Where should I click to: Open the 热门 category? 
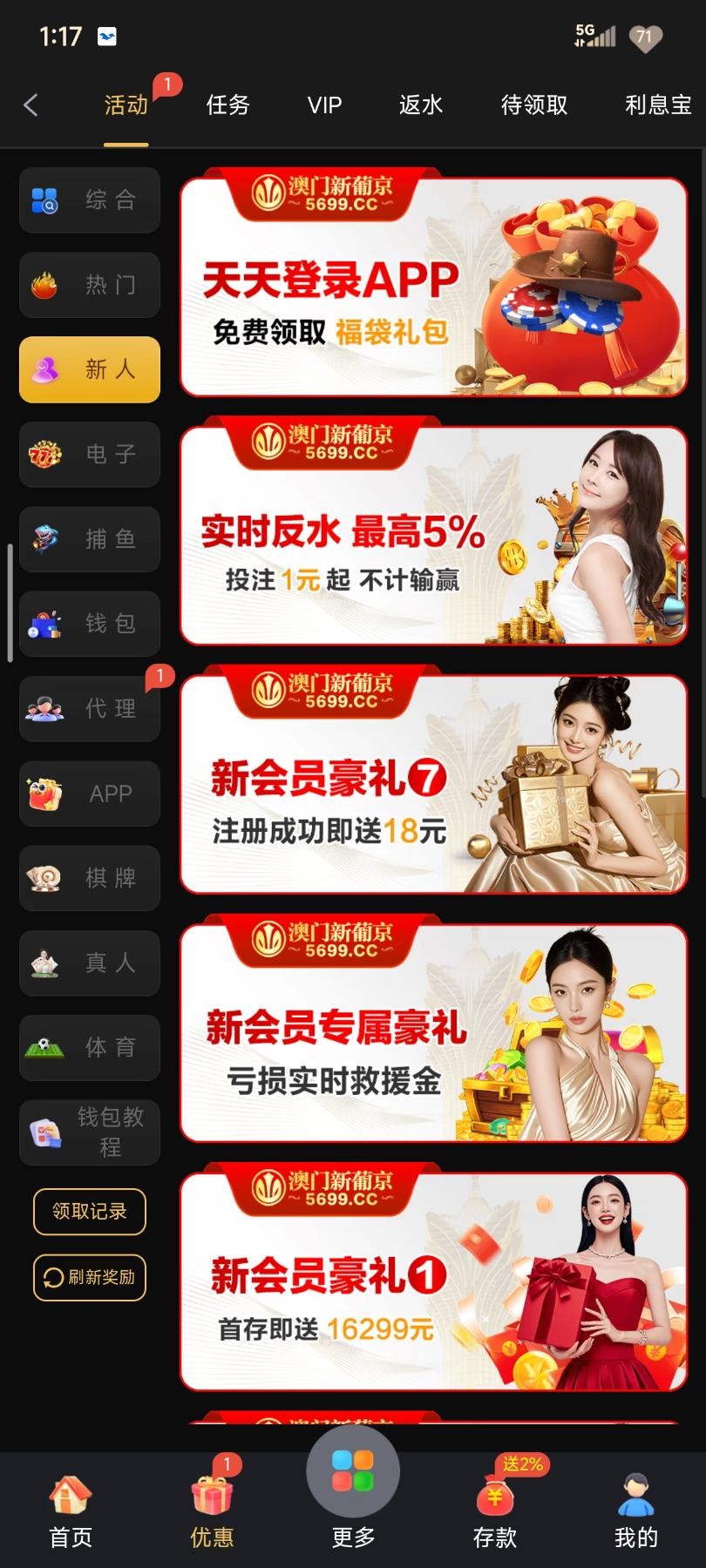click(90, 285)
